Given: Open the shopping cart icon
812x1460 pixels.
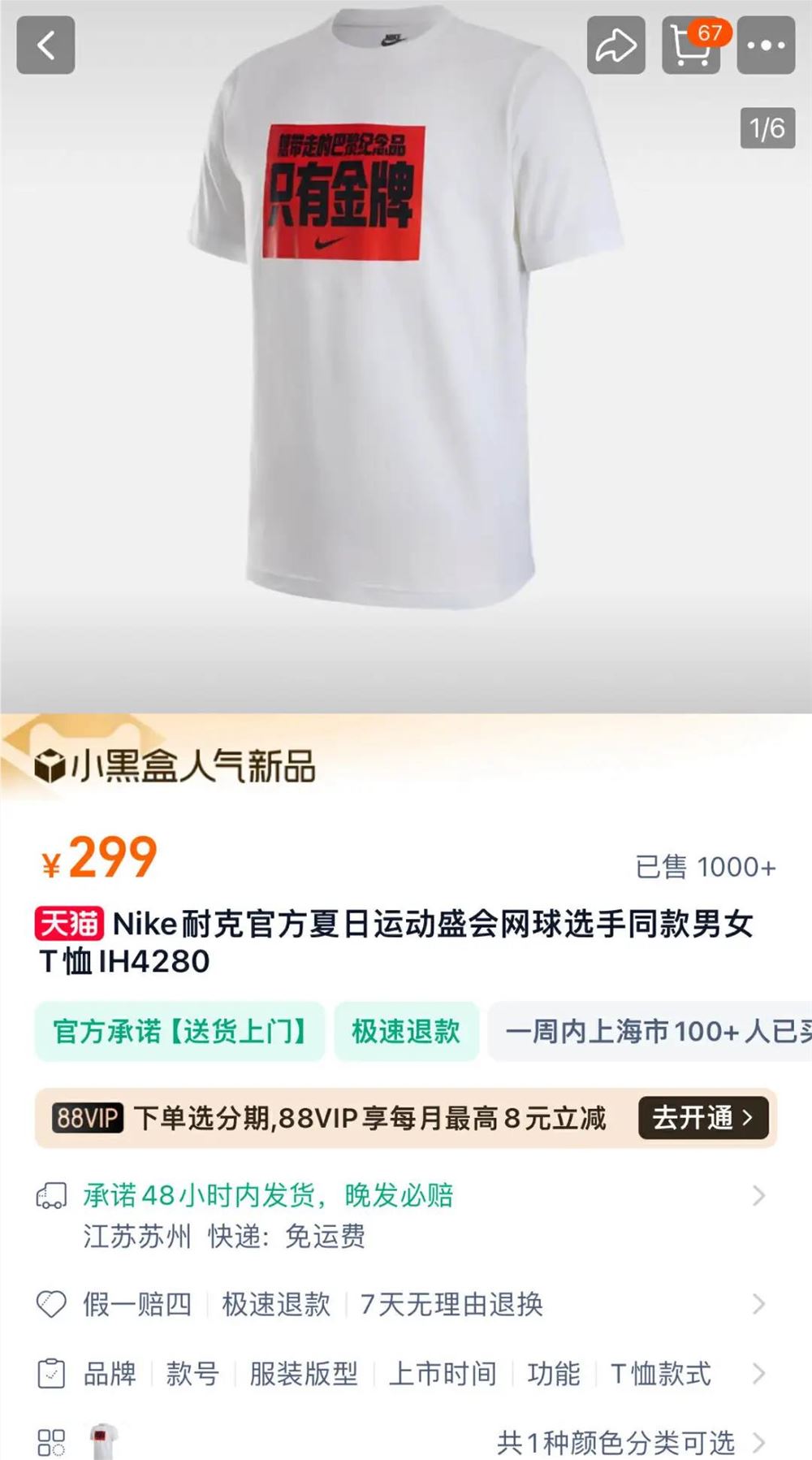Looking at the screenshot, I should click(691, 45).
